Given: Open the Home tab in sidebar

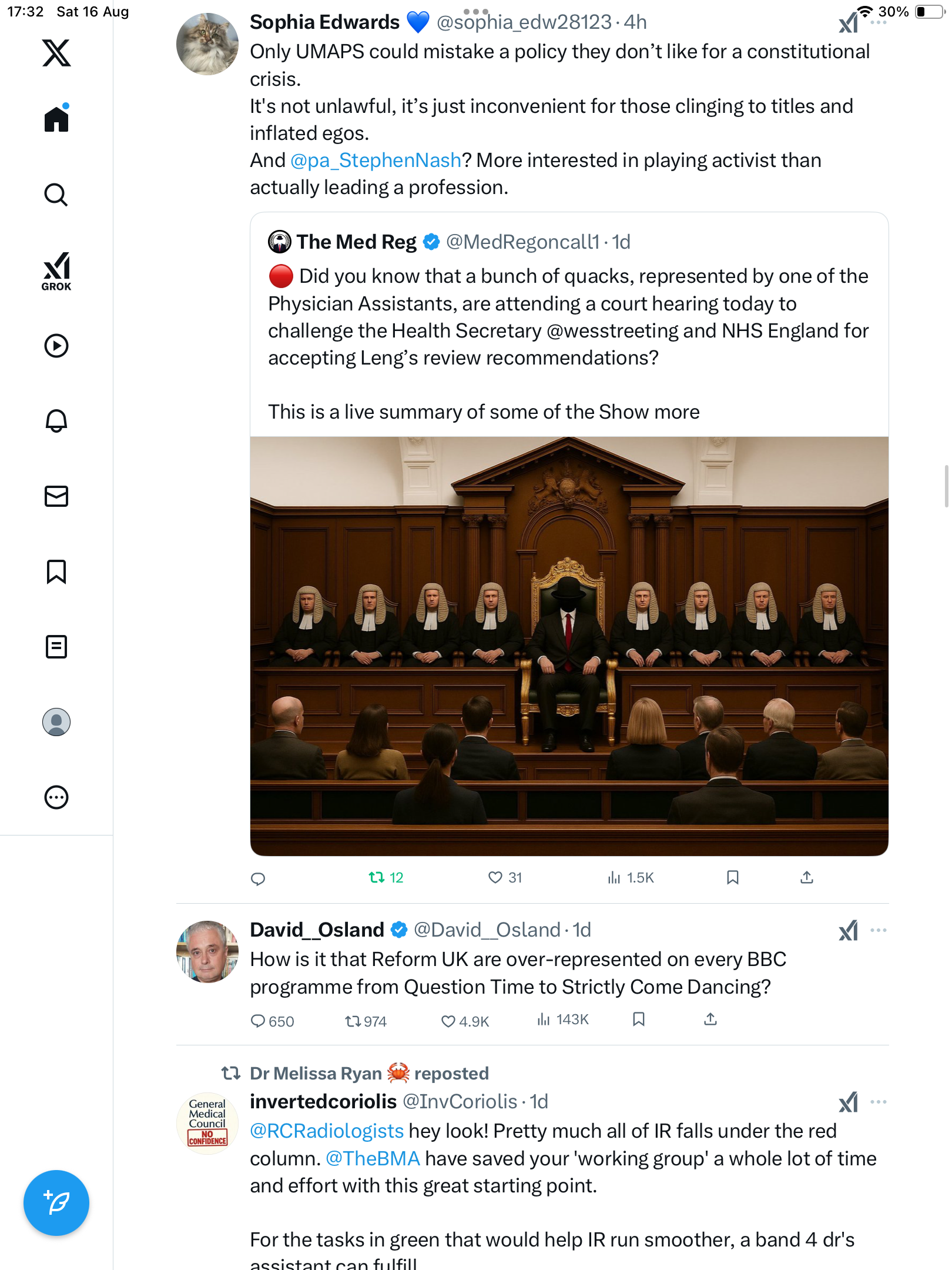Looking at the screenshot, I should 56,119.
